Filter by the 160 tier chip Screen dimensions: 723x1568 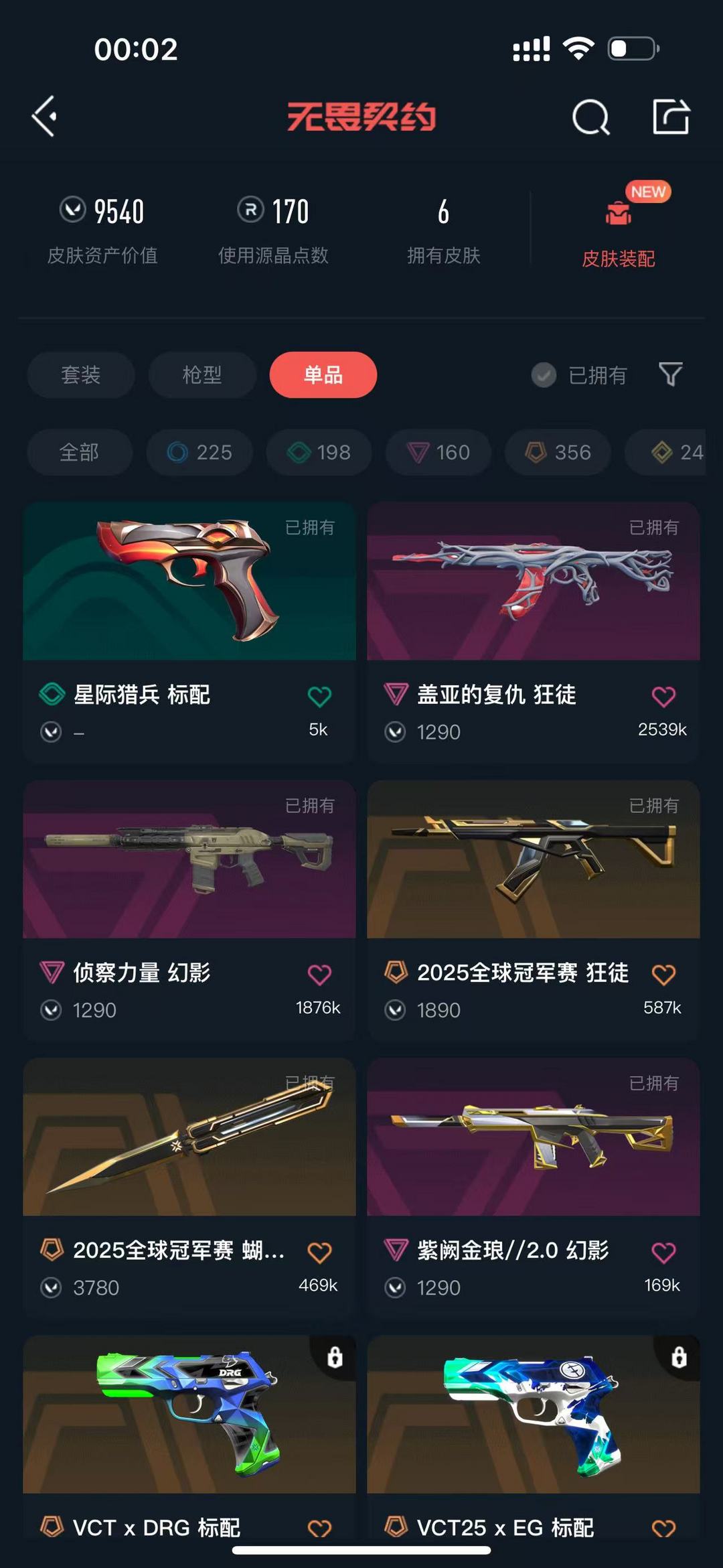(x=438, y=452)
